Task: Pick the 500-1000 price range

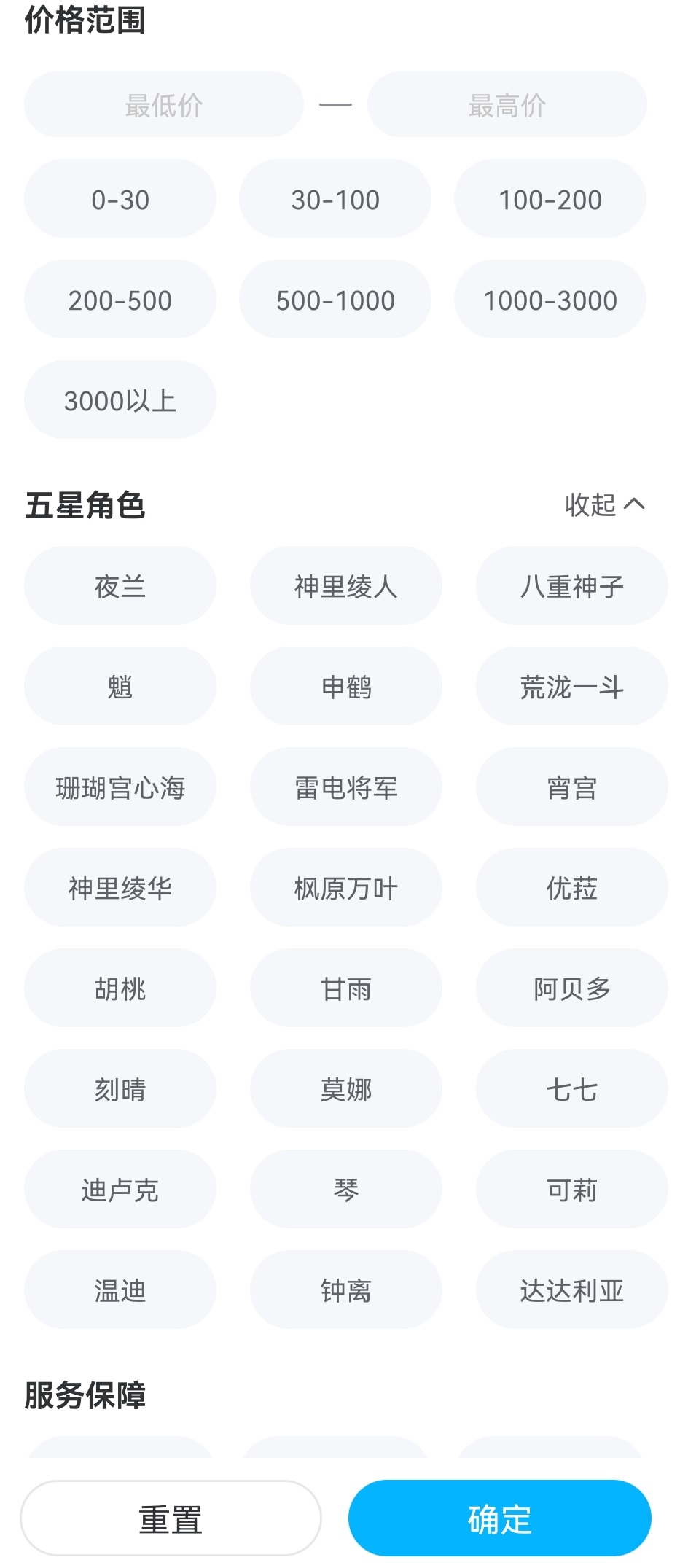Action: (x=335, y=300)
